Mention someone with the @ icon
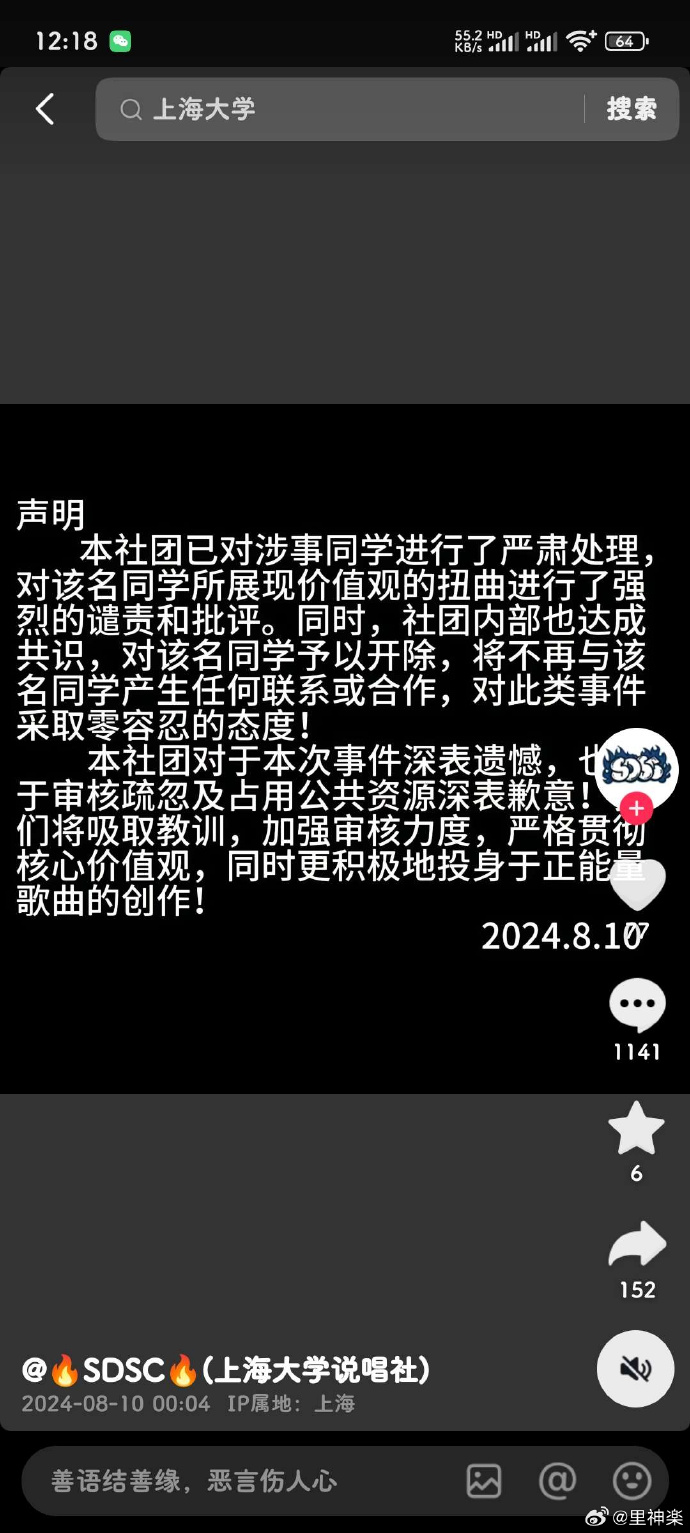690x1533 pixels. [557, 1481]
